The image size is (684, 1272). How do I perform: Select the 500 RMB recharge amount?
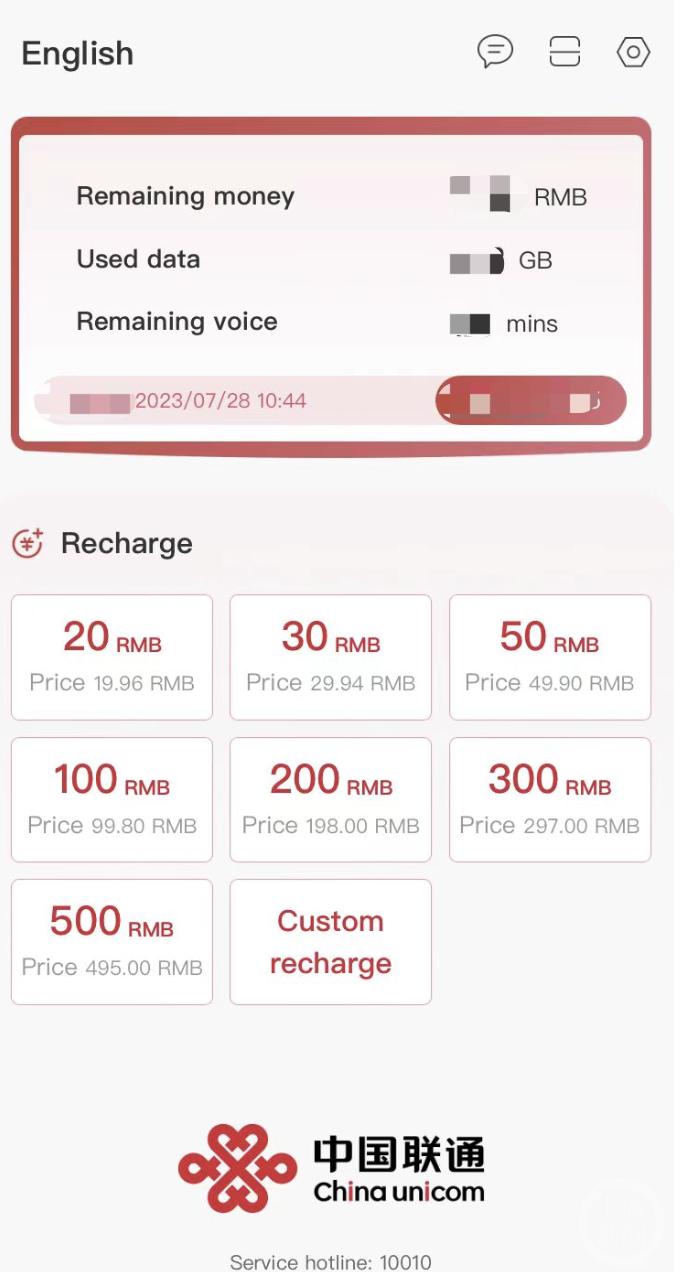tap(112, 941)
